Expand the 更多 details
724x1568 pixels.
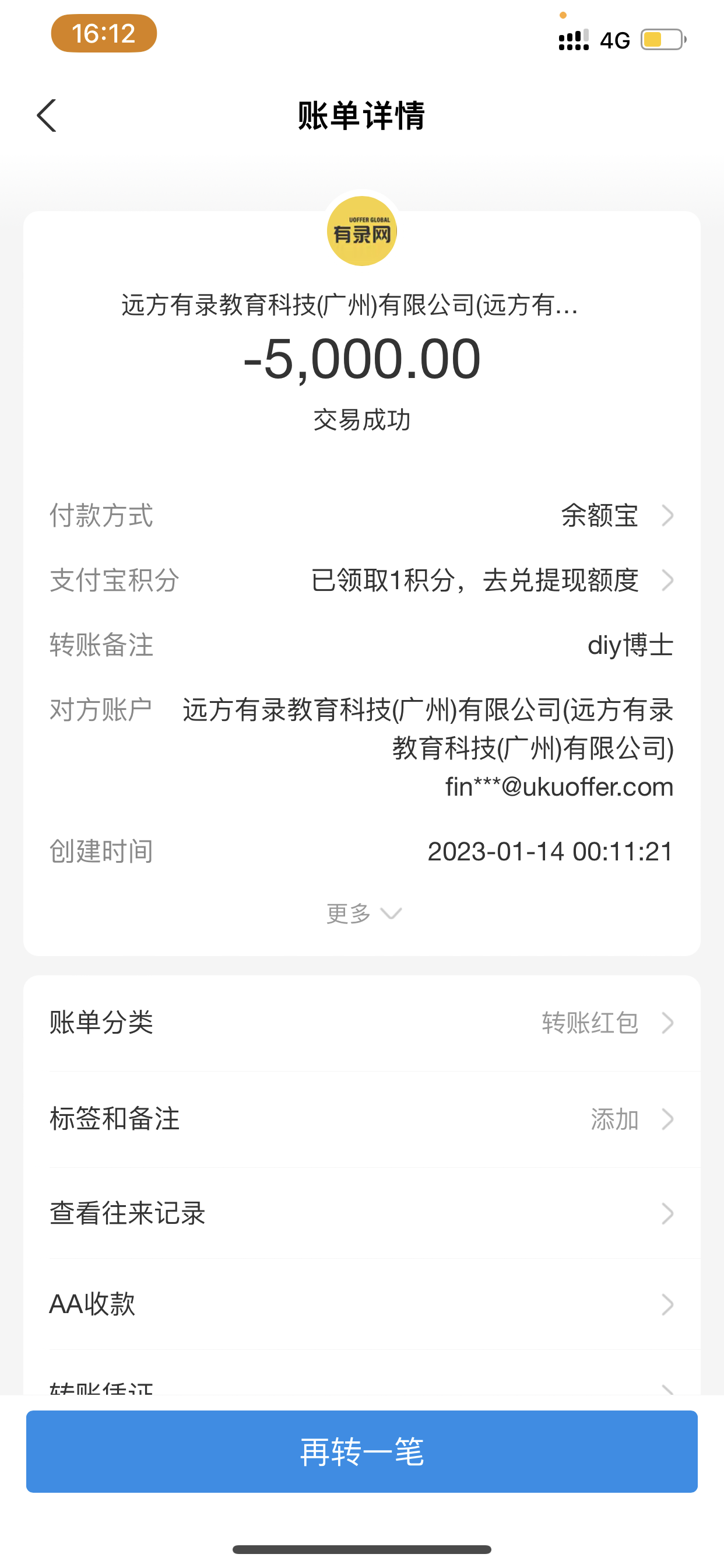pos(363,913)
